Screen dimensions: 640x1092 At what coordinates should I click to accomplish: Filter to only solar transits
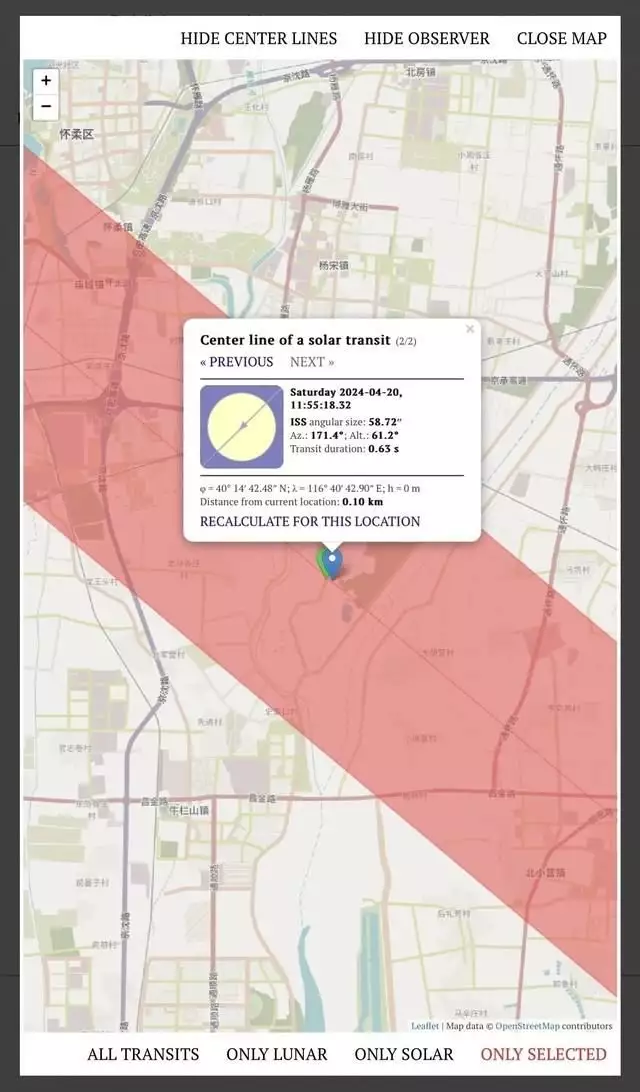click(403, 1054)
